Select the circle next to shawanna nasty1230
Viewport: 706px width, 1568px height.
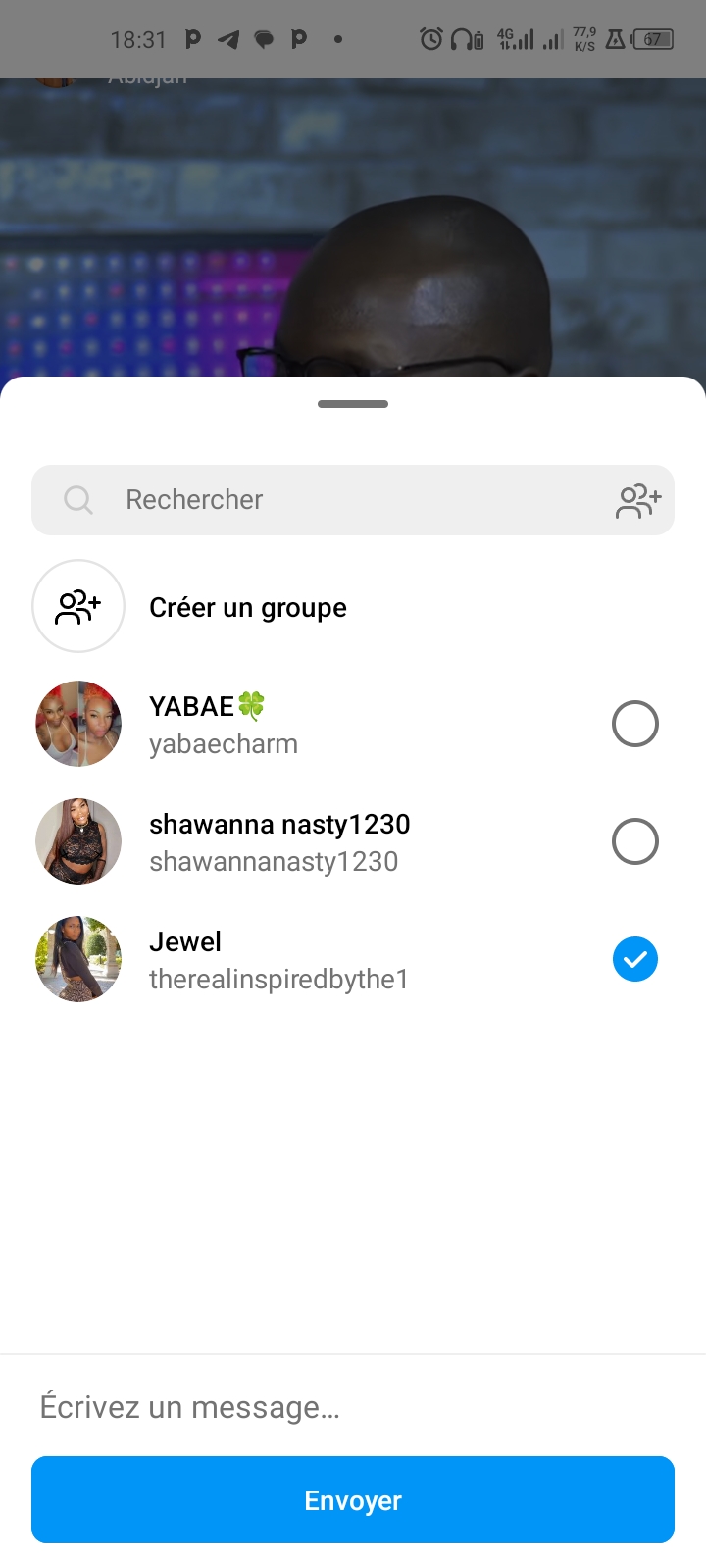(x=634, y=842)
